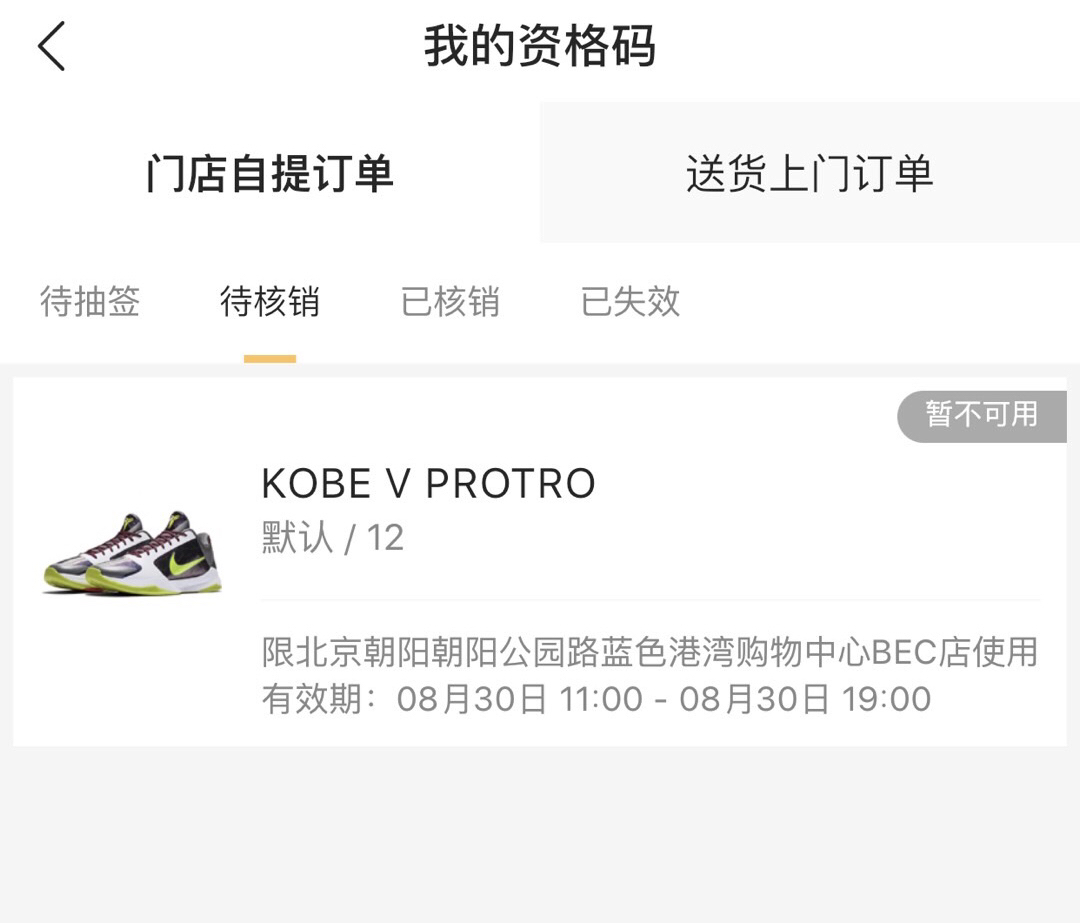The height and width of the screenshot is (923, 1080).
Task: Open the KOBE V PROTRO order card
Action: click(540, 561)
